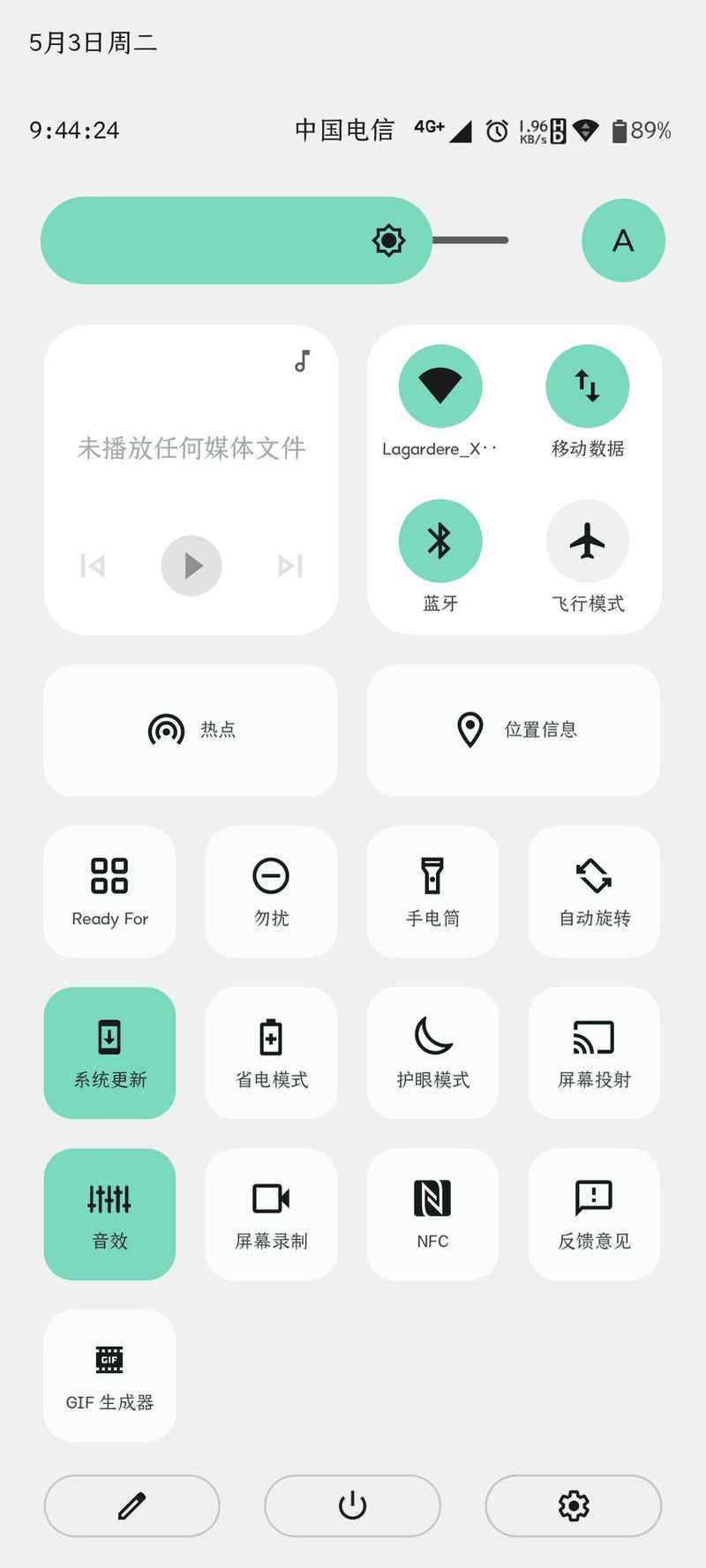Enable the NFC tile
Screen dimensions: 706x1568
coord(432,1214)
